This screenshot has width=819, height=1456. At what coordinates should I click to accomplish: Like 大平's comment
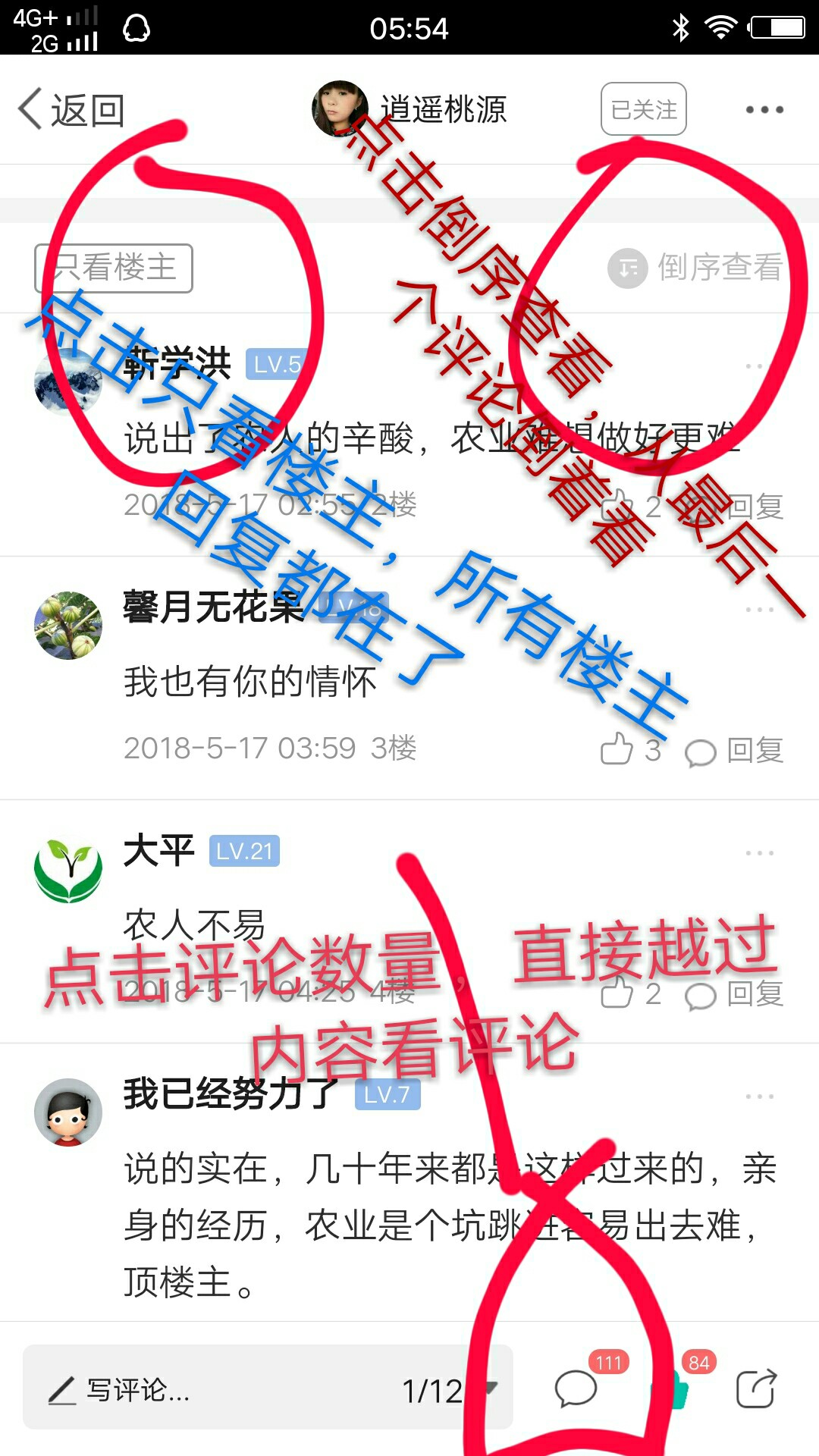pos(631,993)
